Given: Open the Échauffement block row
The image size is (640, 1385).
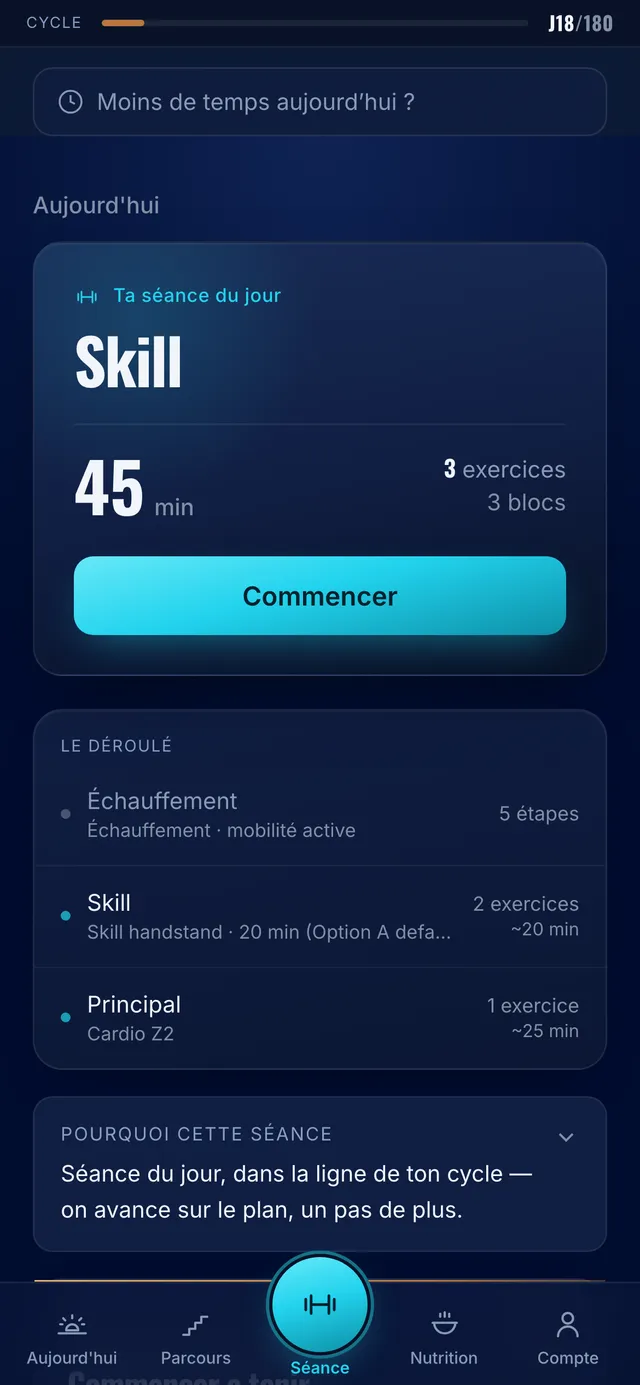Looking at the screenshot, I should 320,815.
